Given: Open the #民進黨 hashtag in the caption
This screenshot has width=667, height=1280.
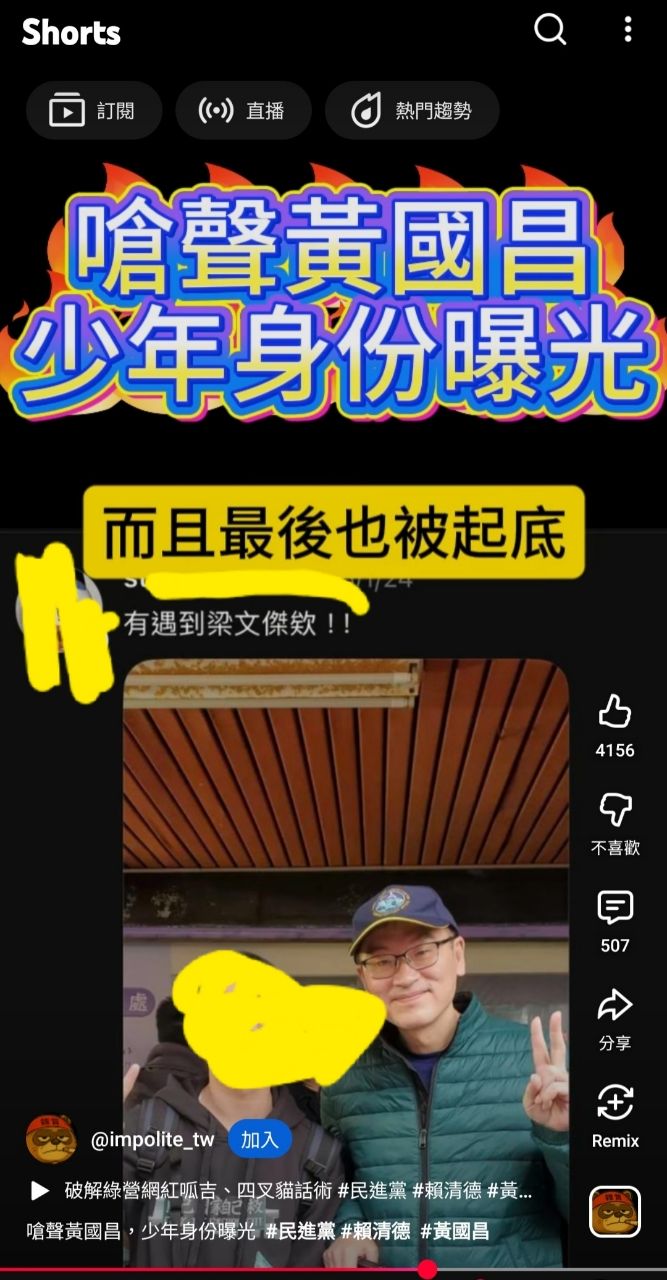Looking at the screenshot, I should pos(300,1231).
